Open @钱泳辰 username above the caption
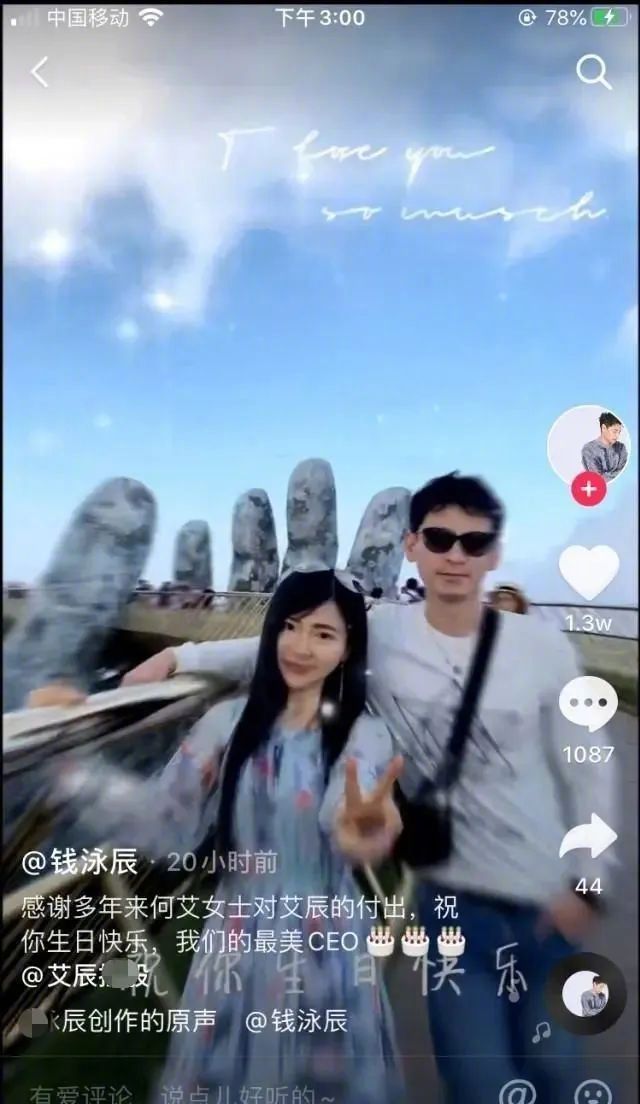 pos(79,863)
